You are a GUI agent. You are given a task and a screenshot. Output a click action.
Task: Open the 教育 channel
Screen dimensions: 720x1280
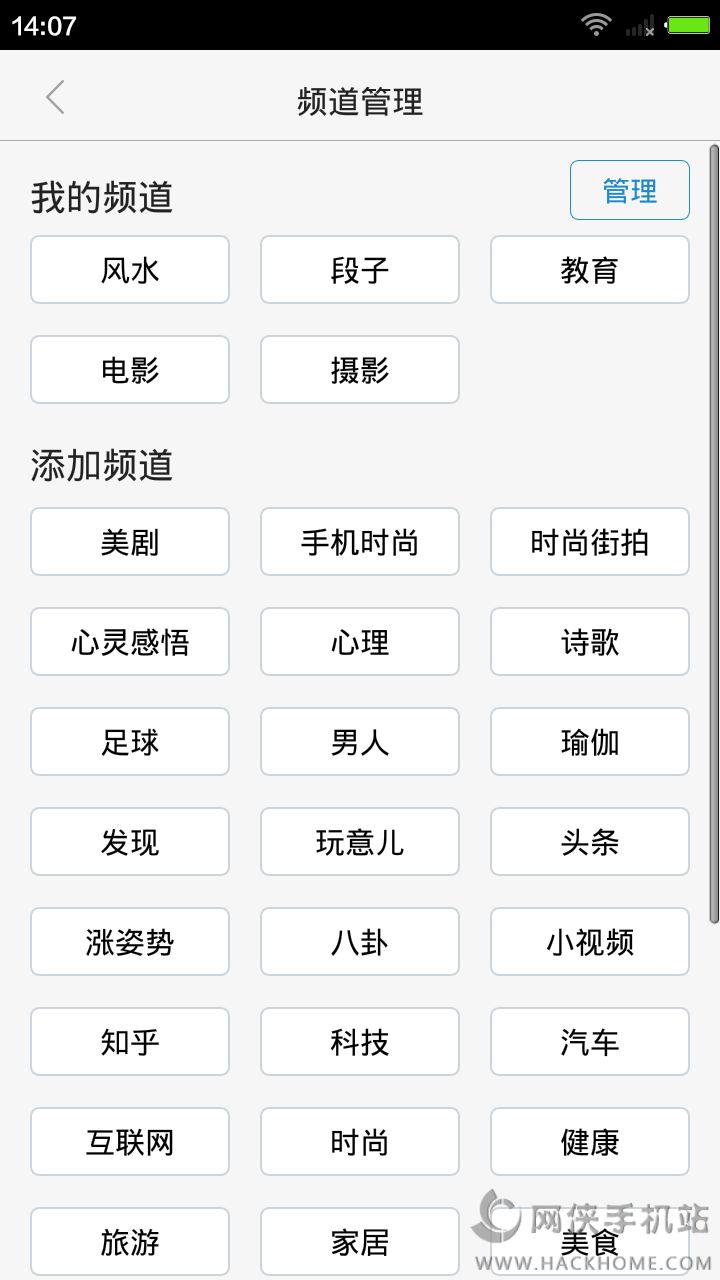590,270
